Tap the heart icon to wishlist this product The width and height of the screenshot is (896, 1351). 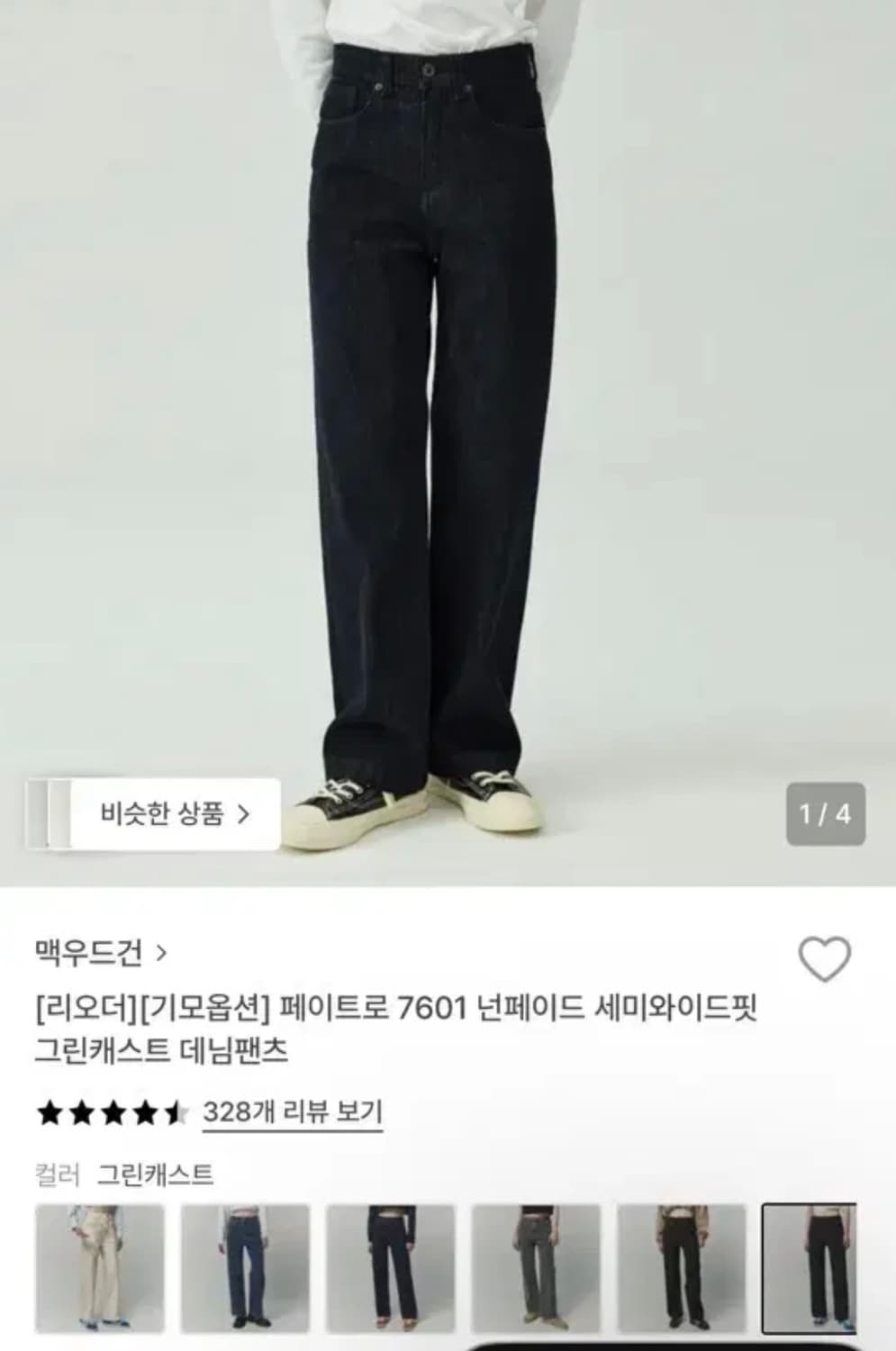click(x=825, y=953)
